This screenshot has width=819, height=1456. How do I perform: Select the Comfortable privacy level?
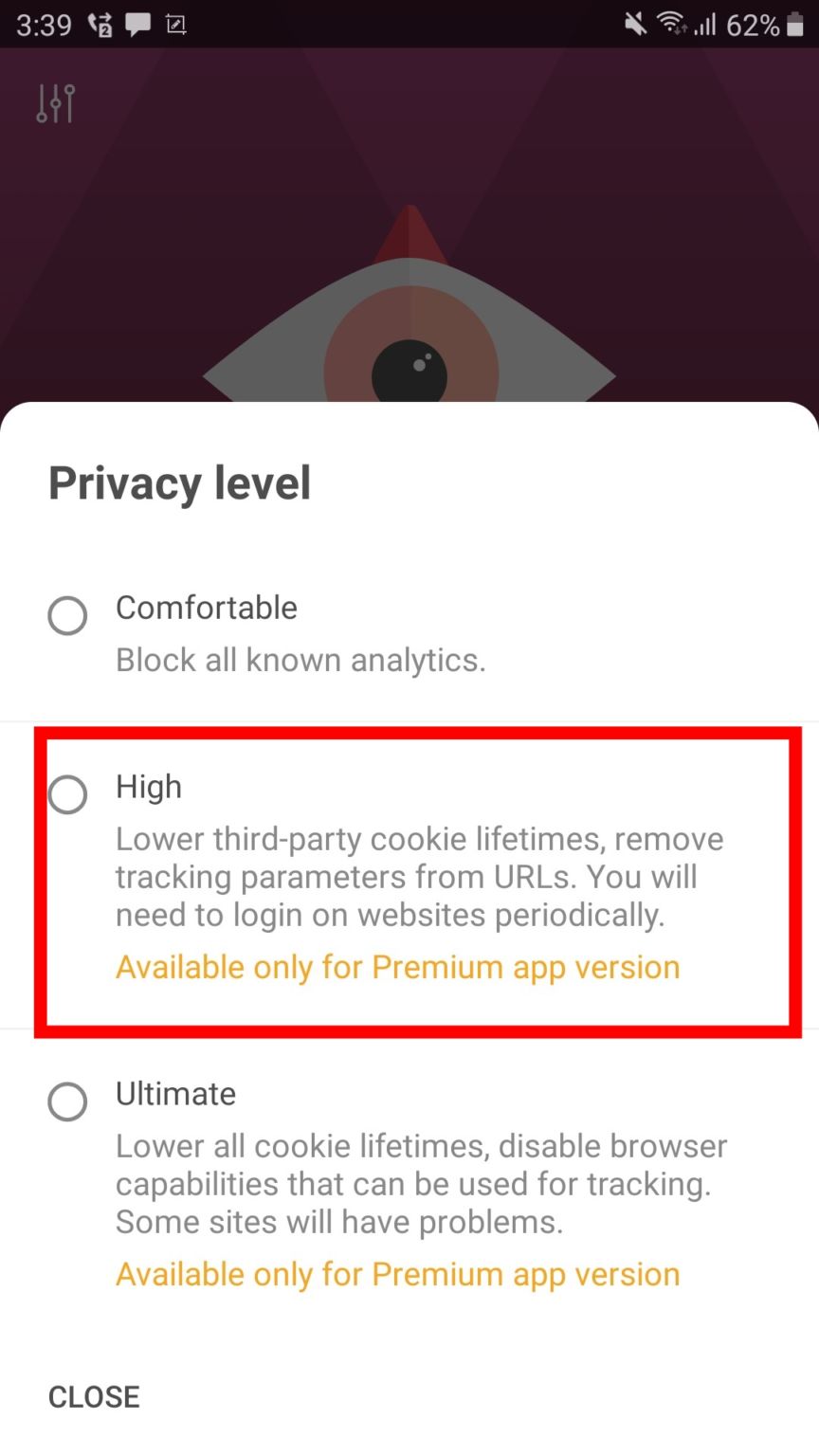click(x=67, y=615)
